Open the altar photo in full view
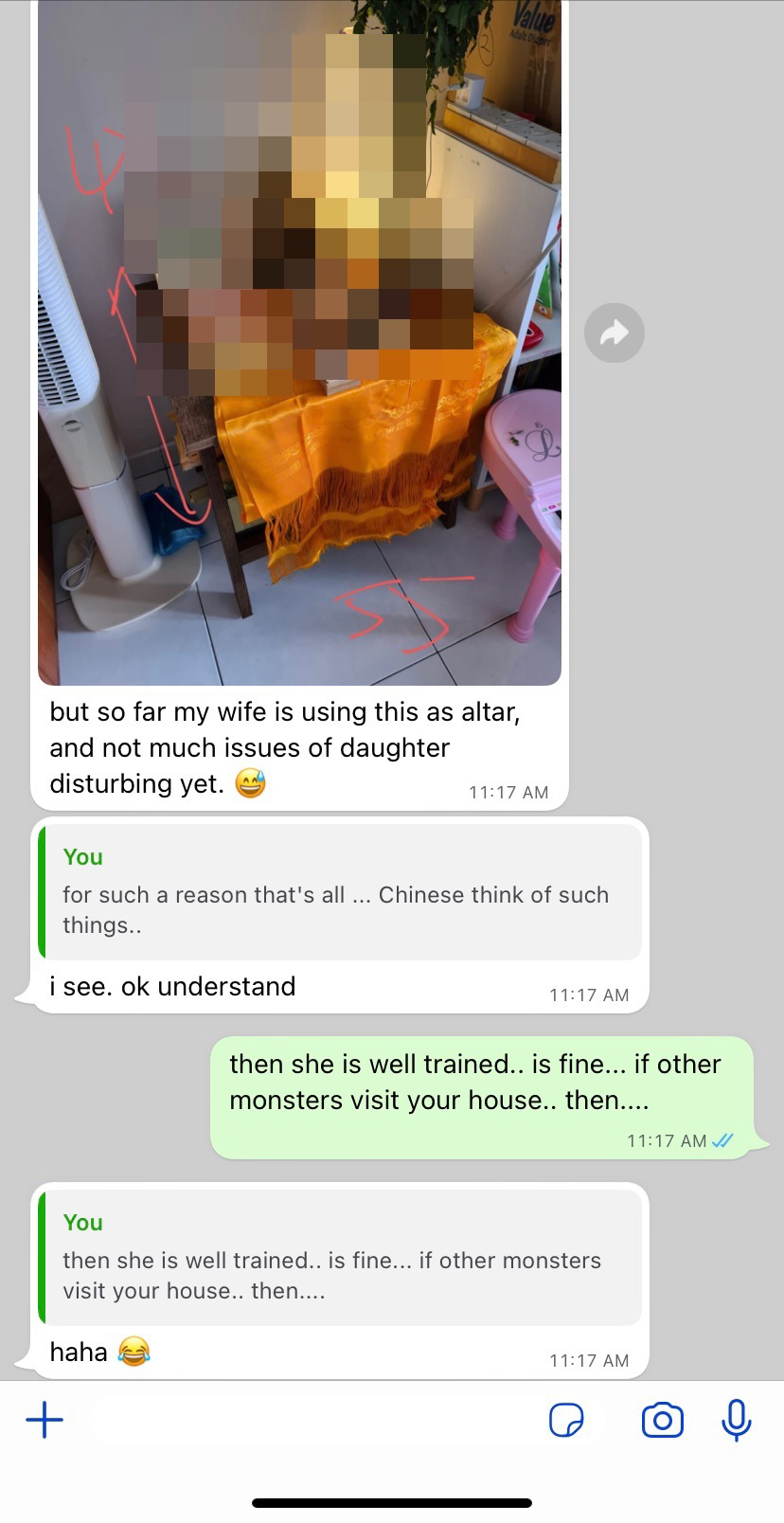Viewport: 784px width, 1523px height. tap(299, 341)
